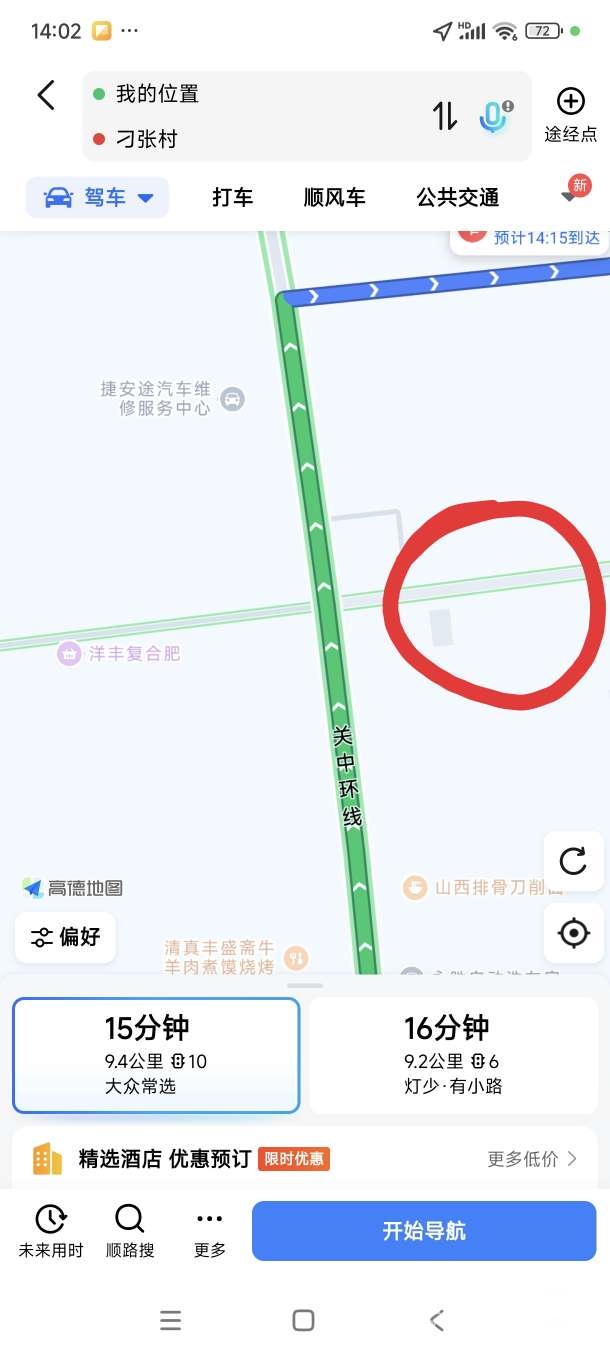
Task: Select the 15分钟 大众常选 route
Action: pyautogui.click(x=156, y=1054)
